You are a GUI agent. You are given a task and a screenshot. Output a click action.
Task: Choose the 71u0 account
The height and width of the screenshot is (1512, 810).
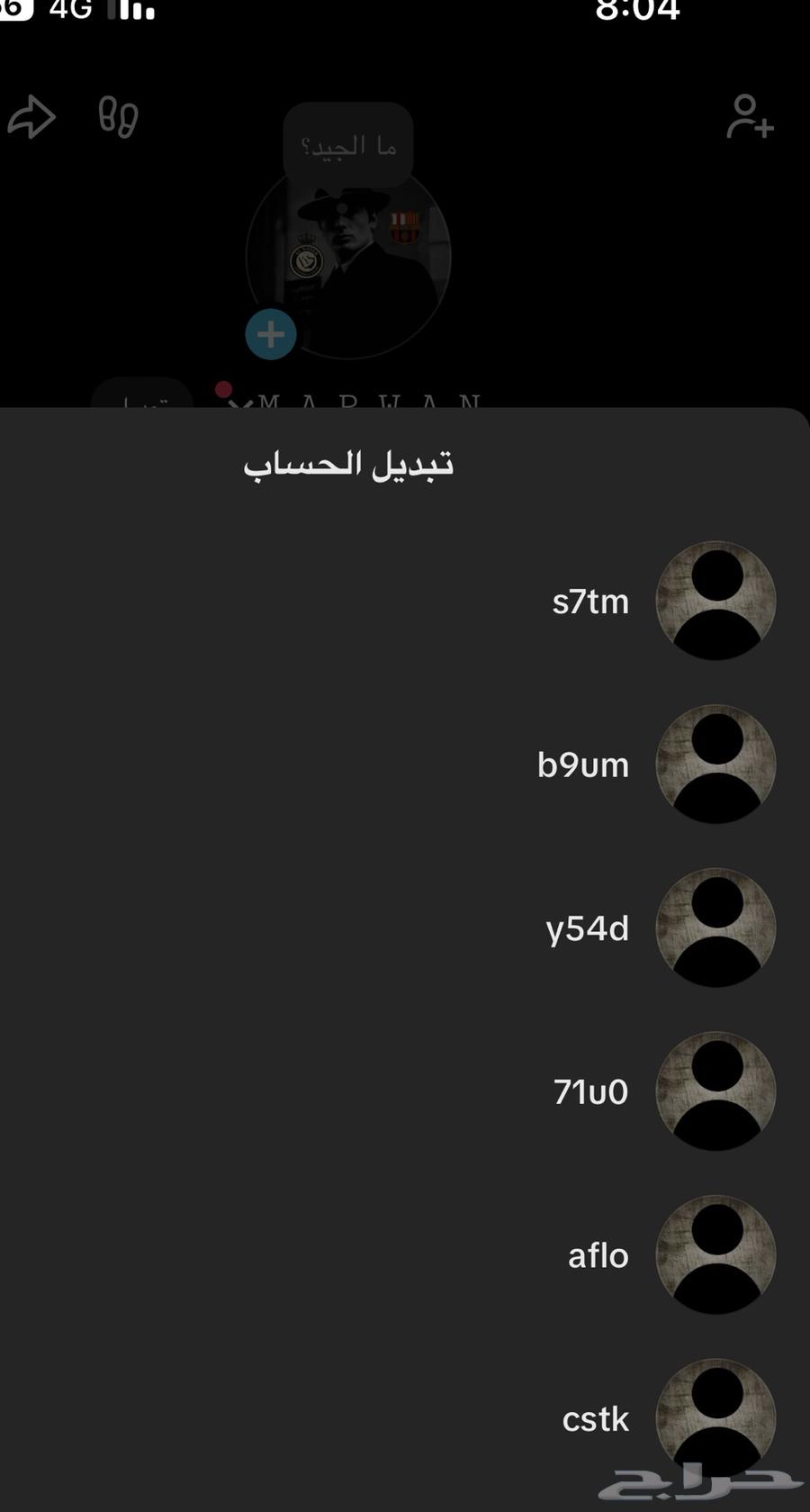point(589,1091)
